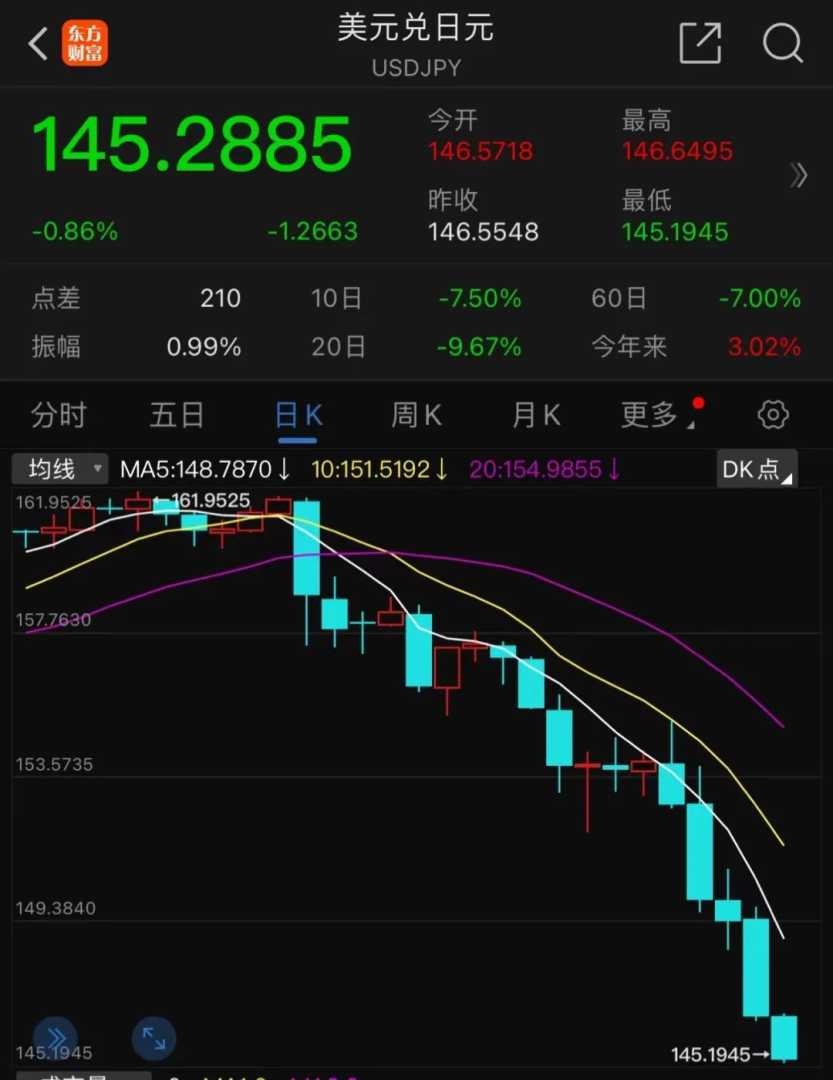Switch to the 月K chart tab

[536, 415]
